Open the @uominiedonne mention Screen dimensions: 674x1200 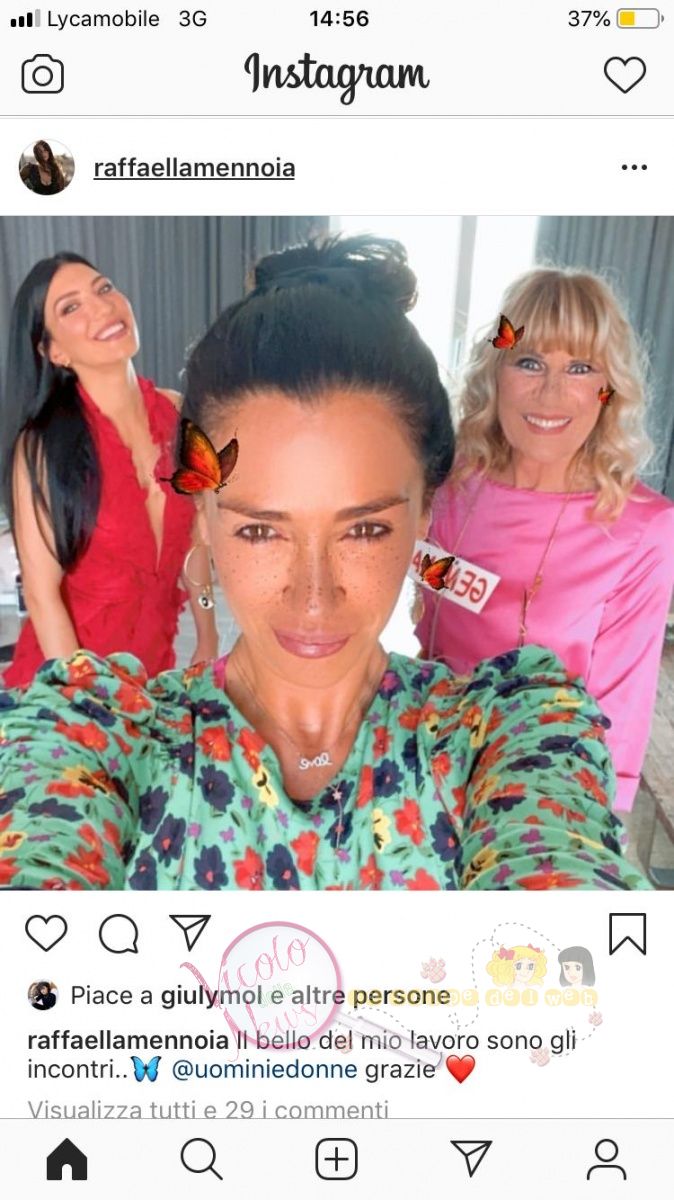click(265, 1069)
